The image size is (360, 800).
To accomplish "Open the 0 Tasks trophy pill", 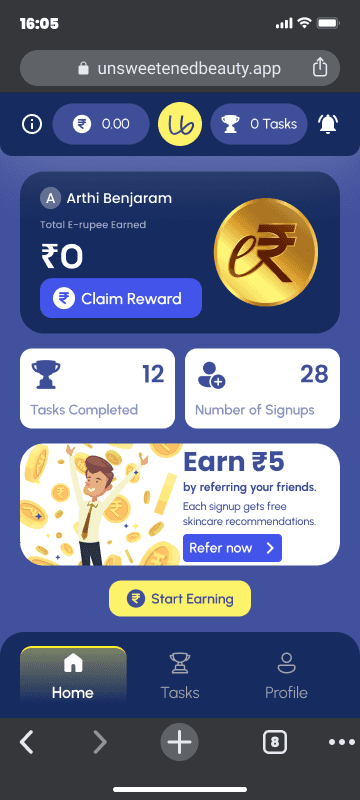I will pyautogui.click(x=259, y=124).
